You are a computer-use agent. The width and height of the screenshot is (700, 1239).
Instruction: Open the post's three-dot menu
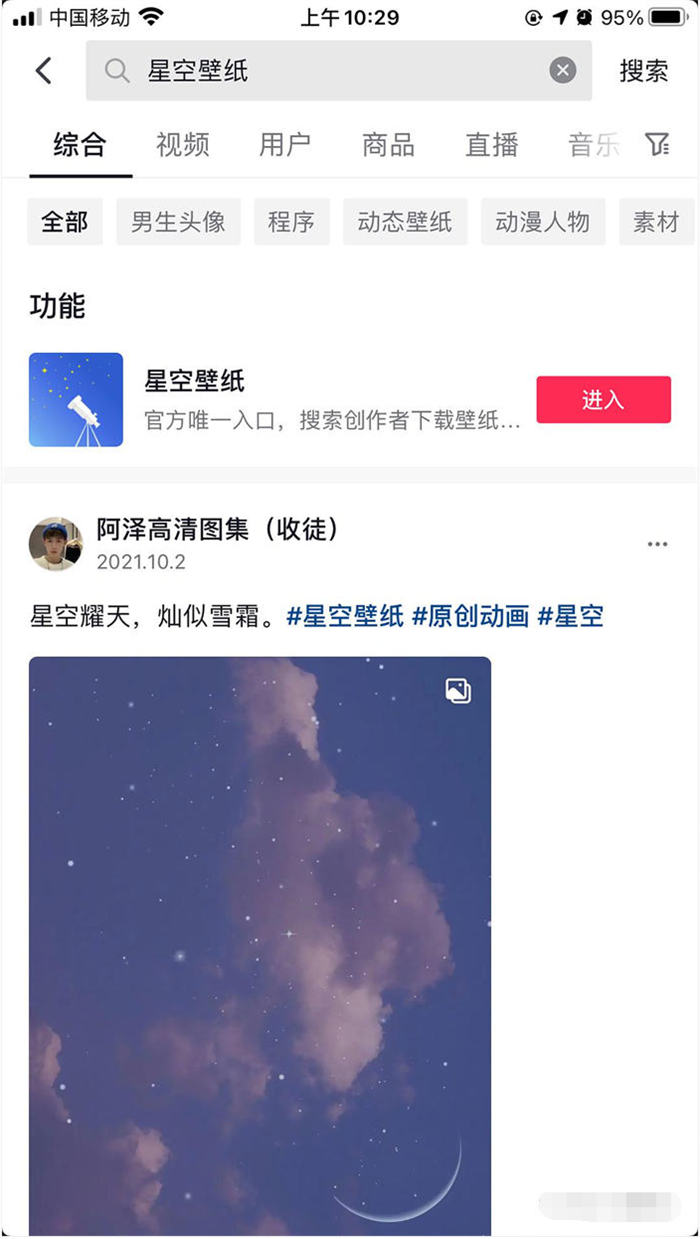(x=657, y=545)
